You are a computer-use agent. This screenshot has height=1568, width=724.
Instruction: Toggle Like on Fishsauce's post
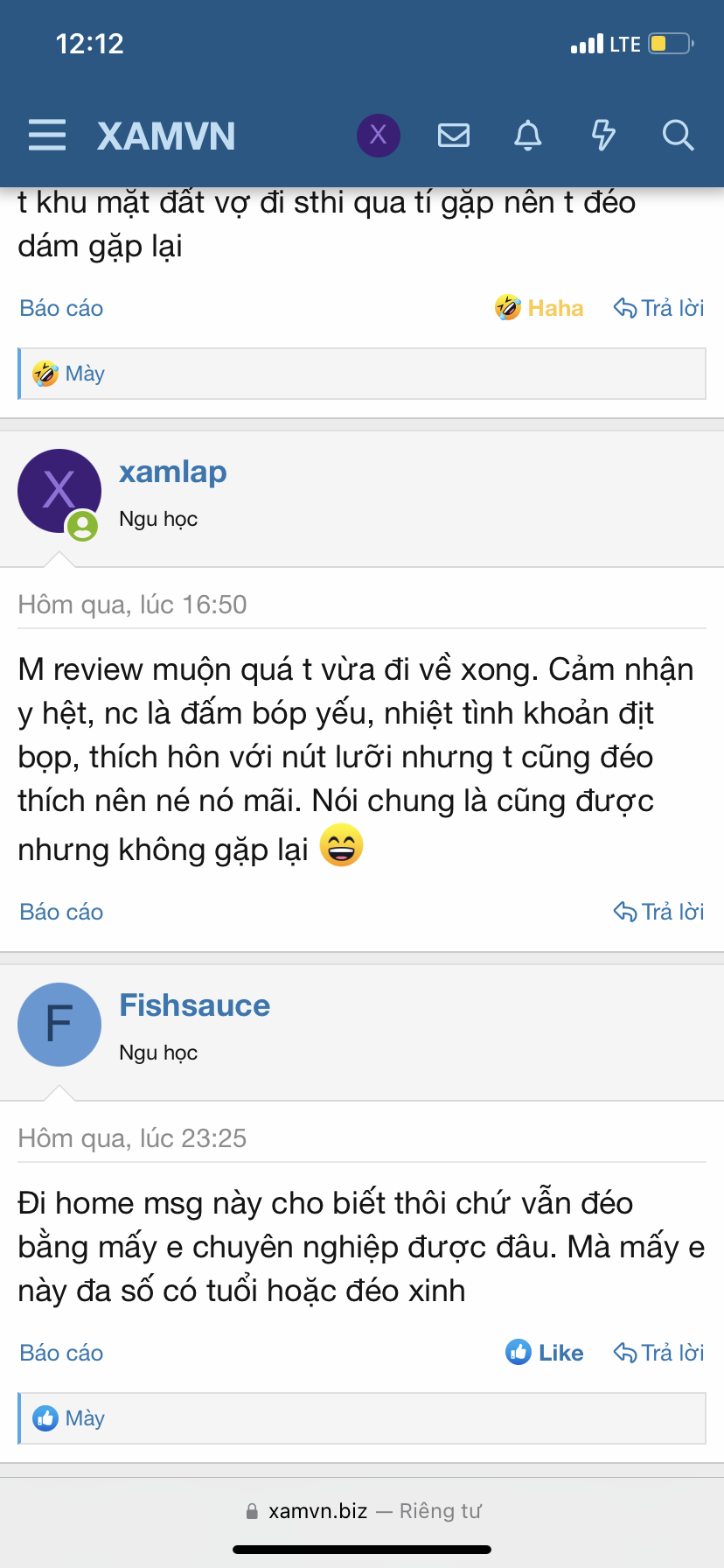(x=545, y=1353)
